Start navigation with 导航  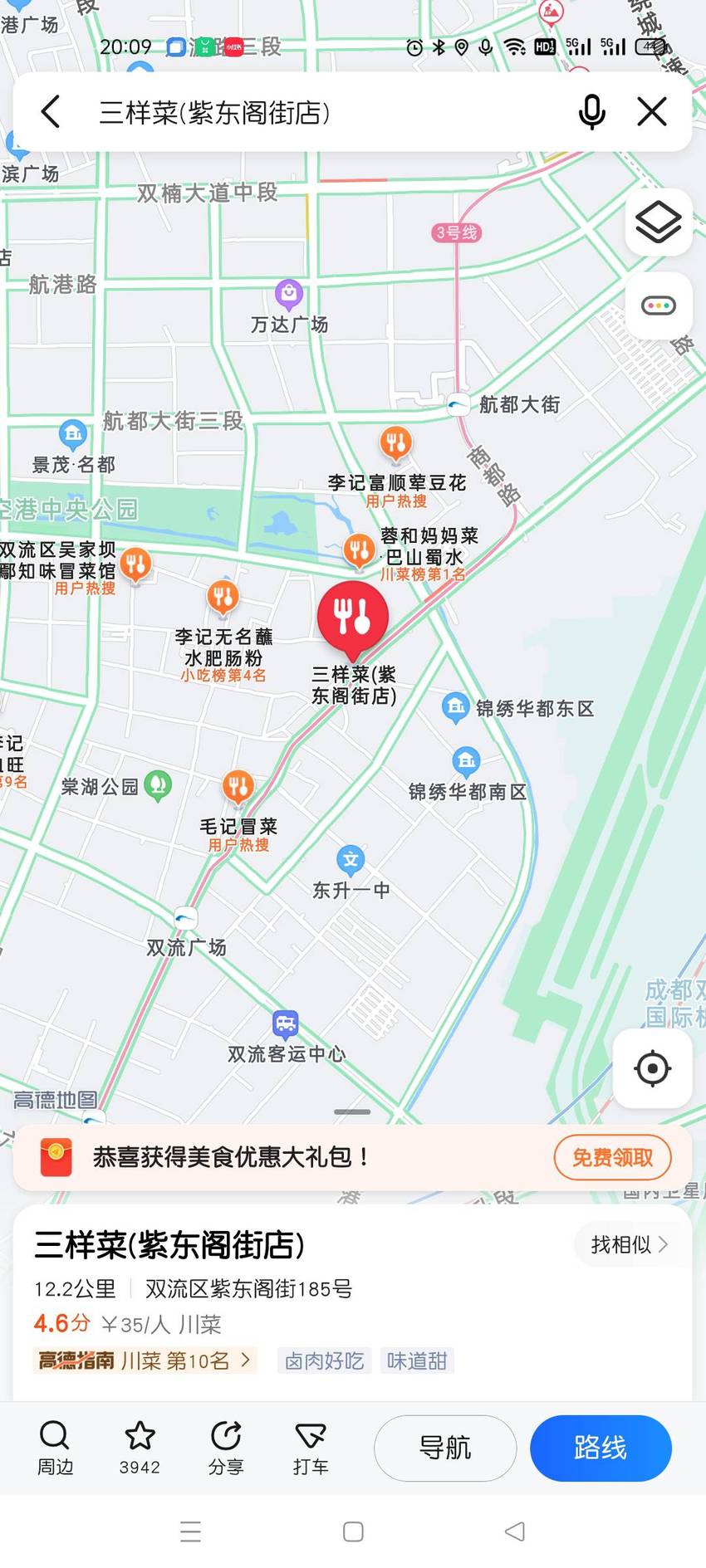click(x=445, y=1448)
